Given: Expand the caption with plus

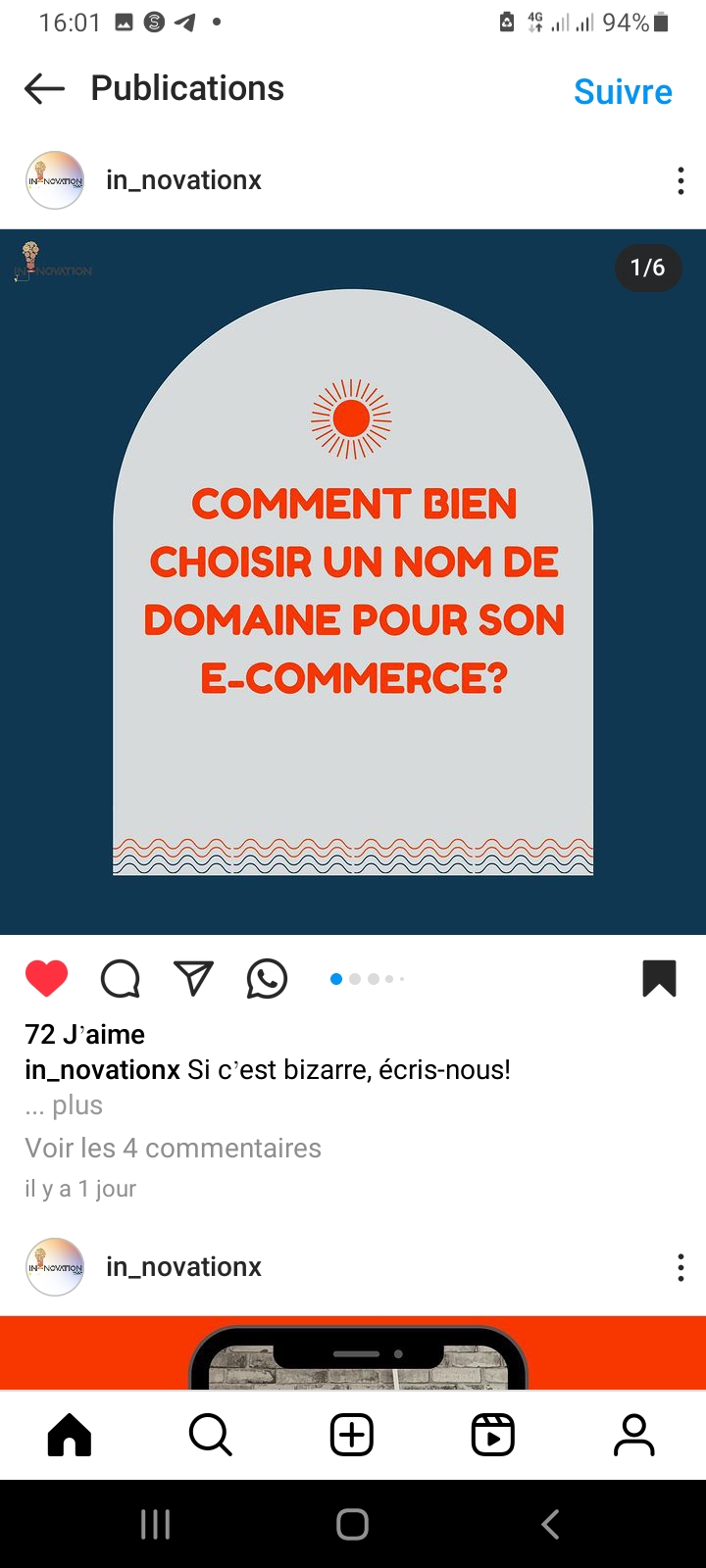Looking at the screenshot, I should click(76, 1105).
